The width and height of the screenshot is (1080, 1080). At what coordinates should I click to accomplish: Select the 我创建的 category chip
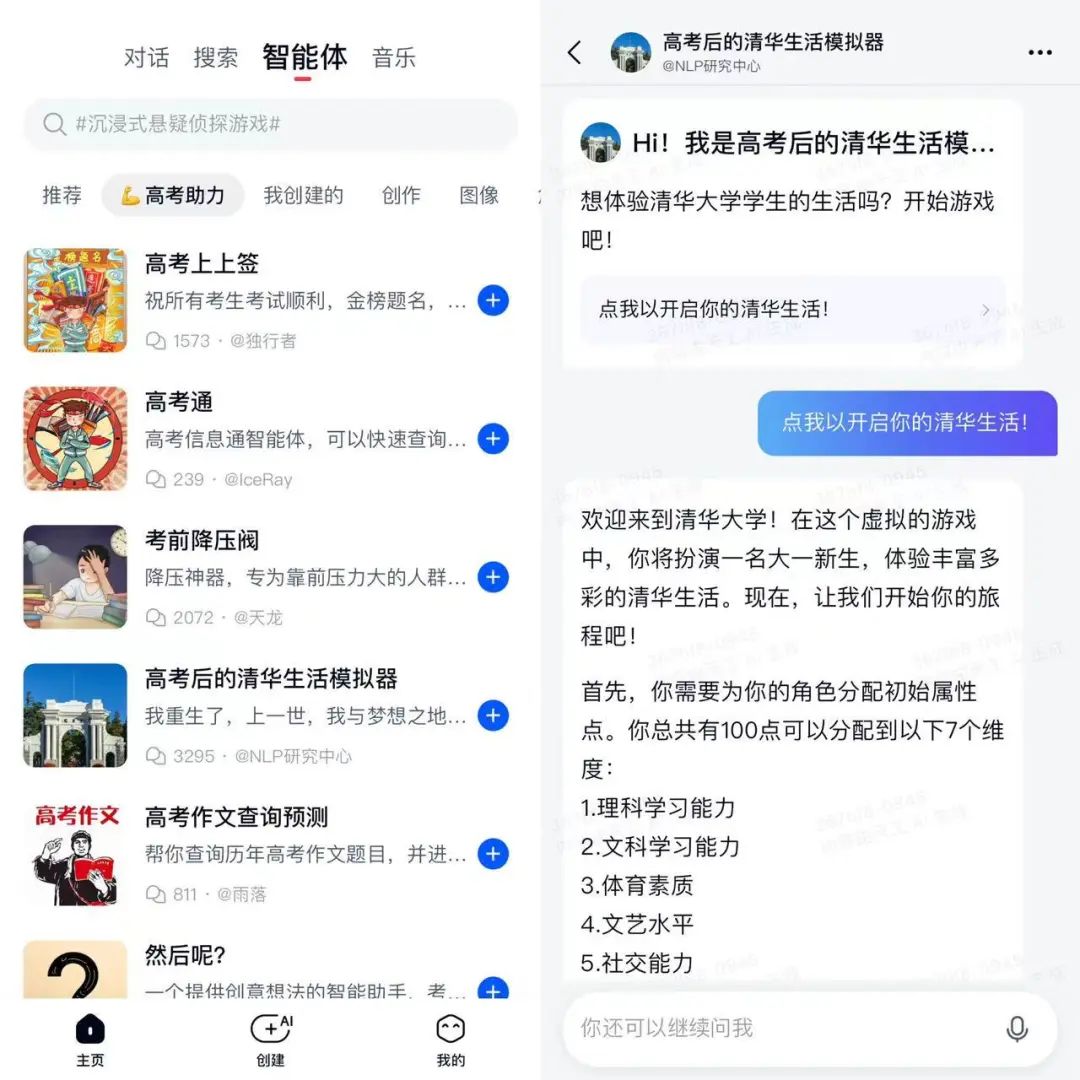303,196
